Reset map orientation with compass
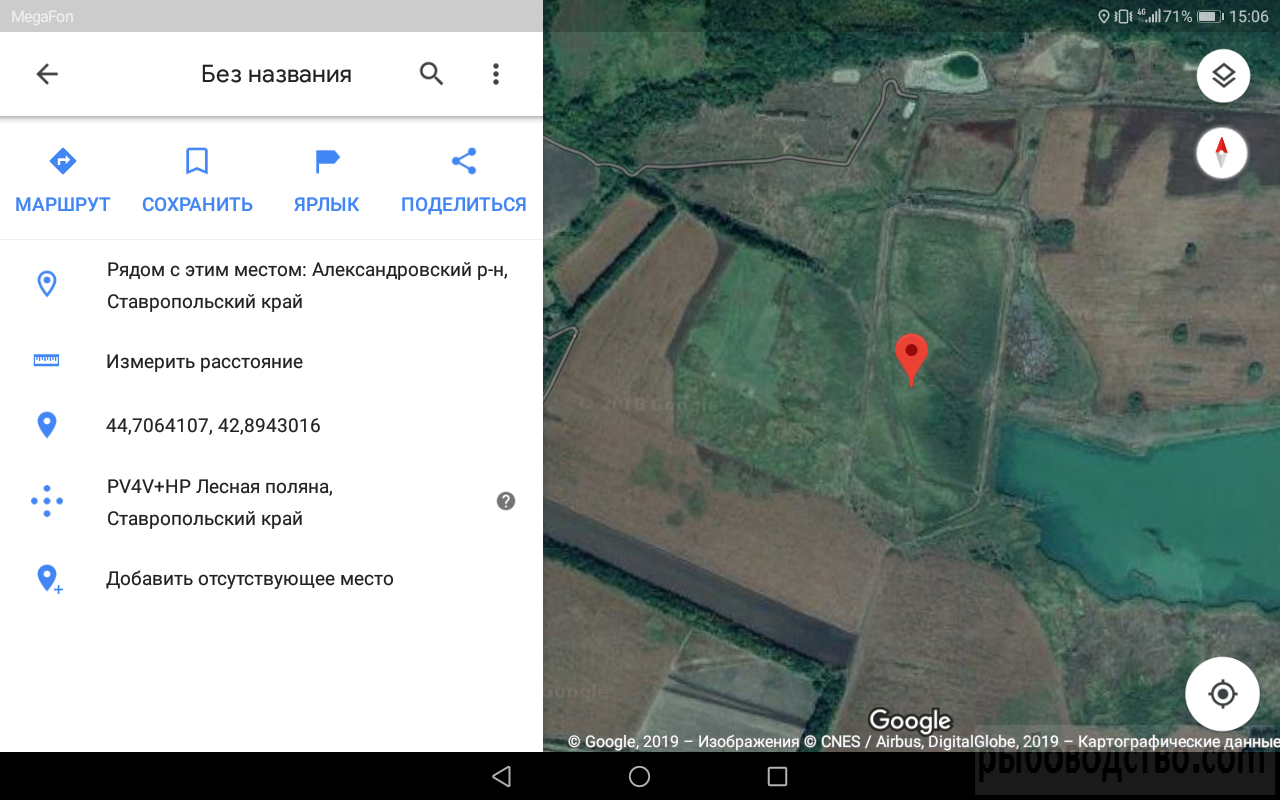Viewport: 1280px width, 800px height. (x=1221, y=154)
